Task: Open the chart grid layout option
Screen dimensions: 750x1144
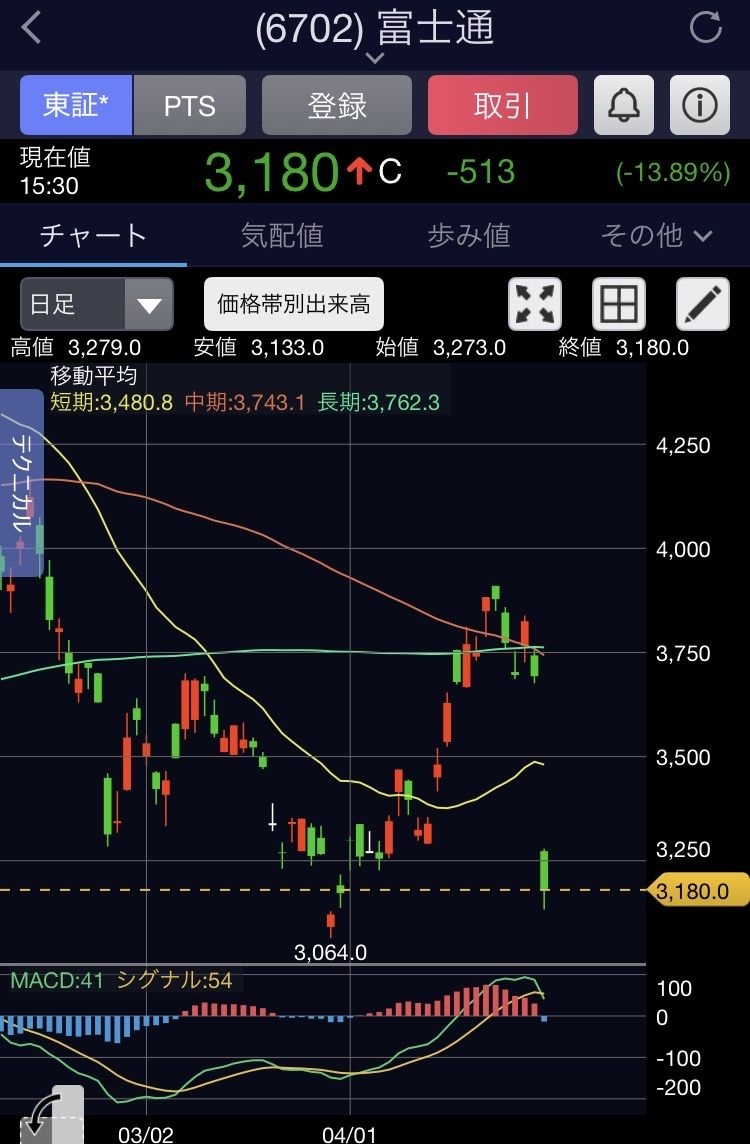Action: coord(619,304)
